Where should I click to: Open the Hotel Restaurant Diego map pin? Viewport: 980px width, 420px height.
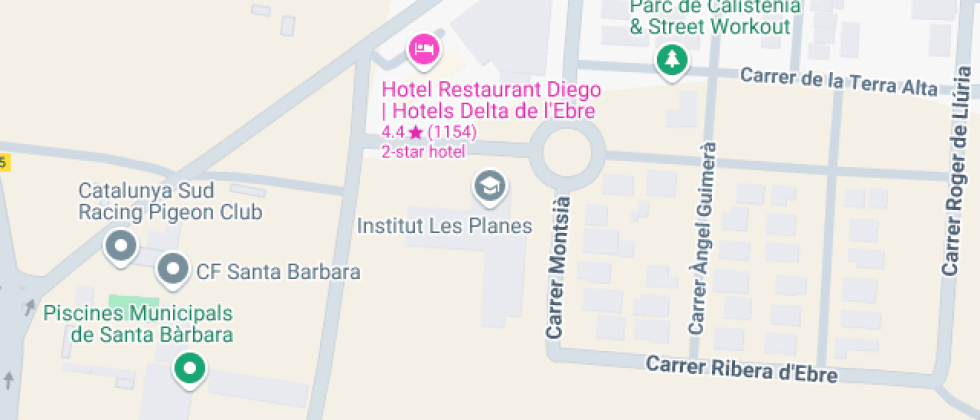pyautogui.click(x=424, y=48)
